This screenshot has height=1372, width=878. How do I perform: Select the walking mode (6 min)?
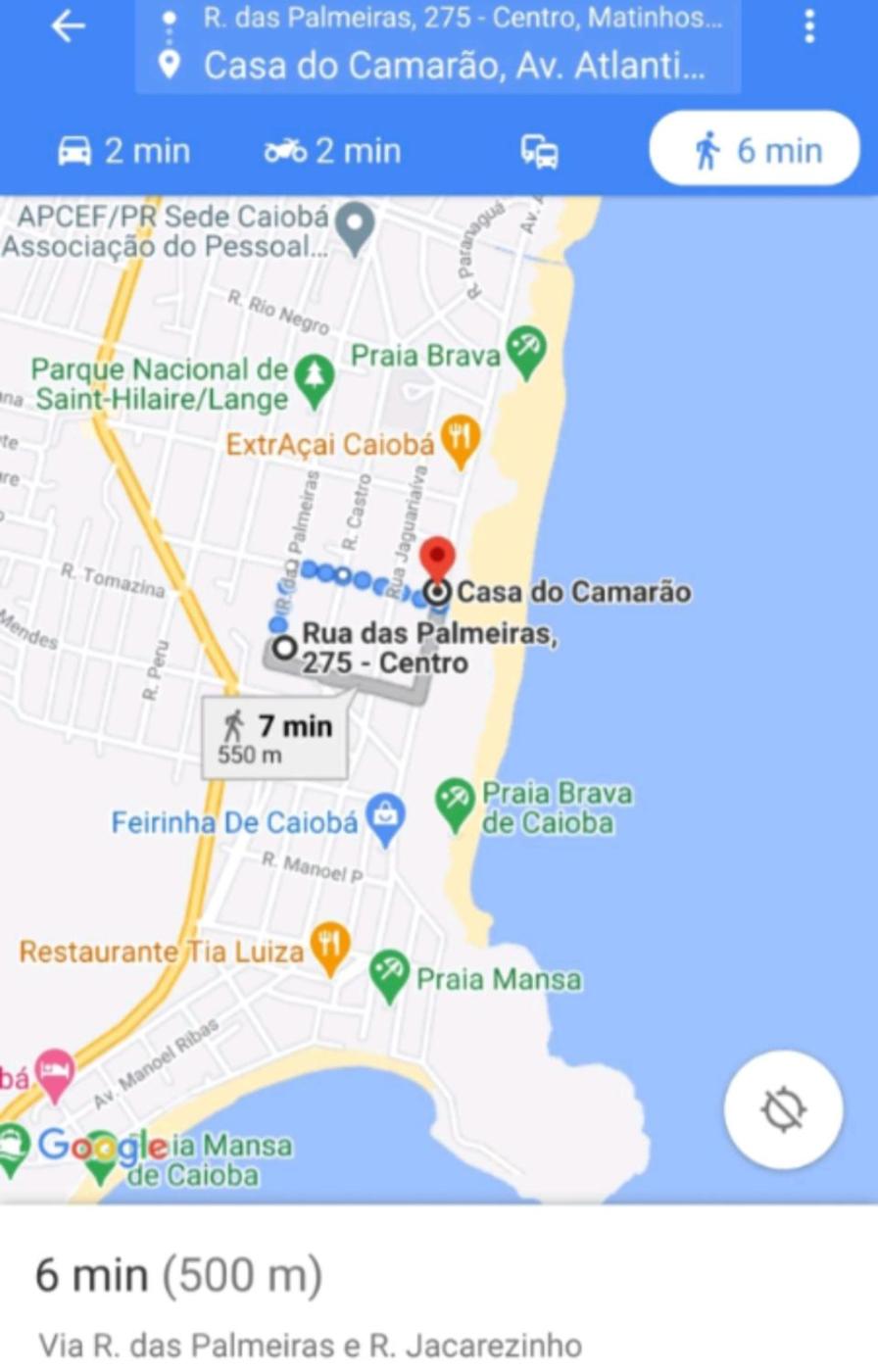(x=755, y=150)
